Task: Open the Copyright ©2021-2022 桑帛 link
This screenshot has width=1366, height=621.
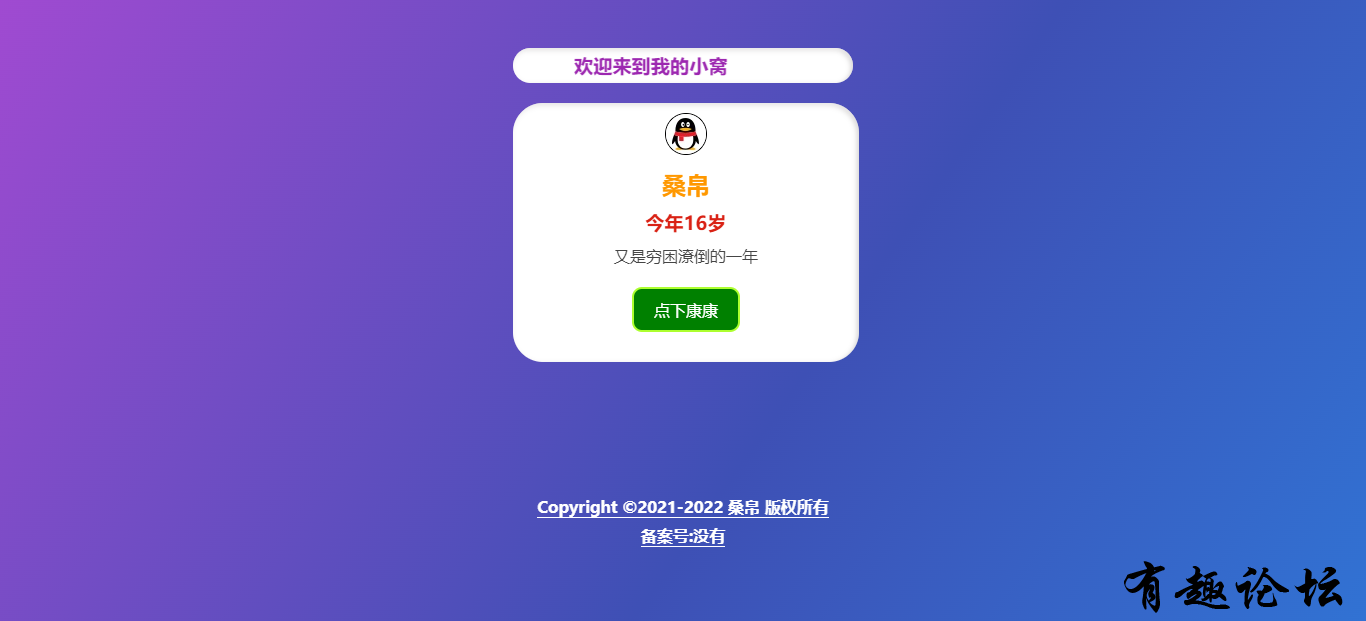Action: pos(682,507)
